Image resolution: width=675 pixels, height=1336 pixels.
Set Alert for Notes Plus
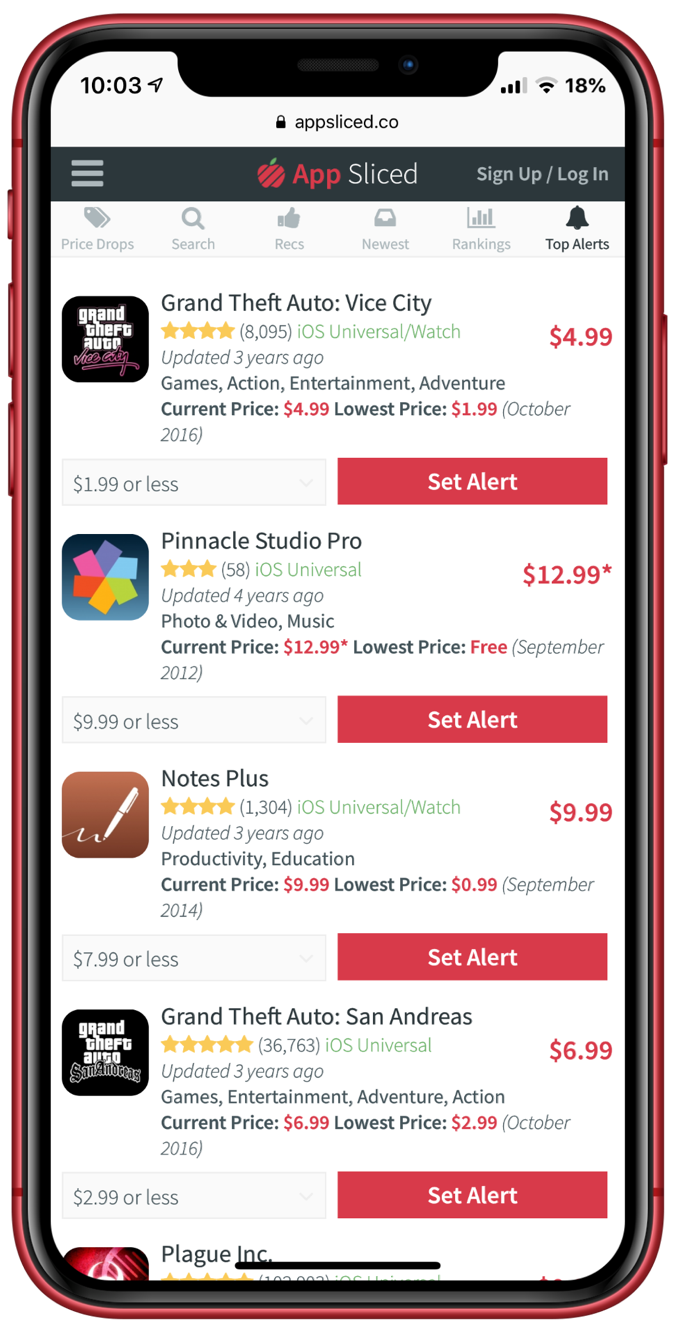472,957
